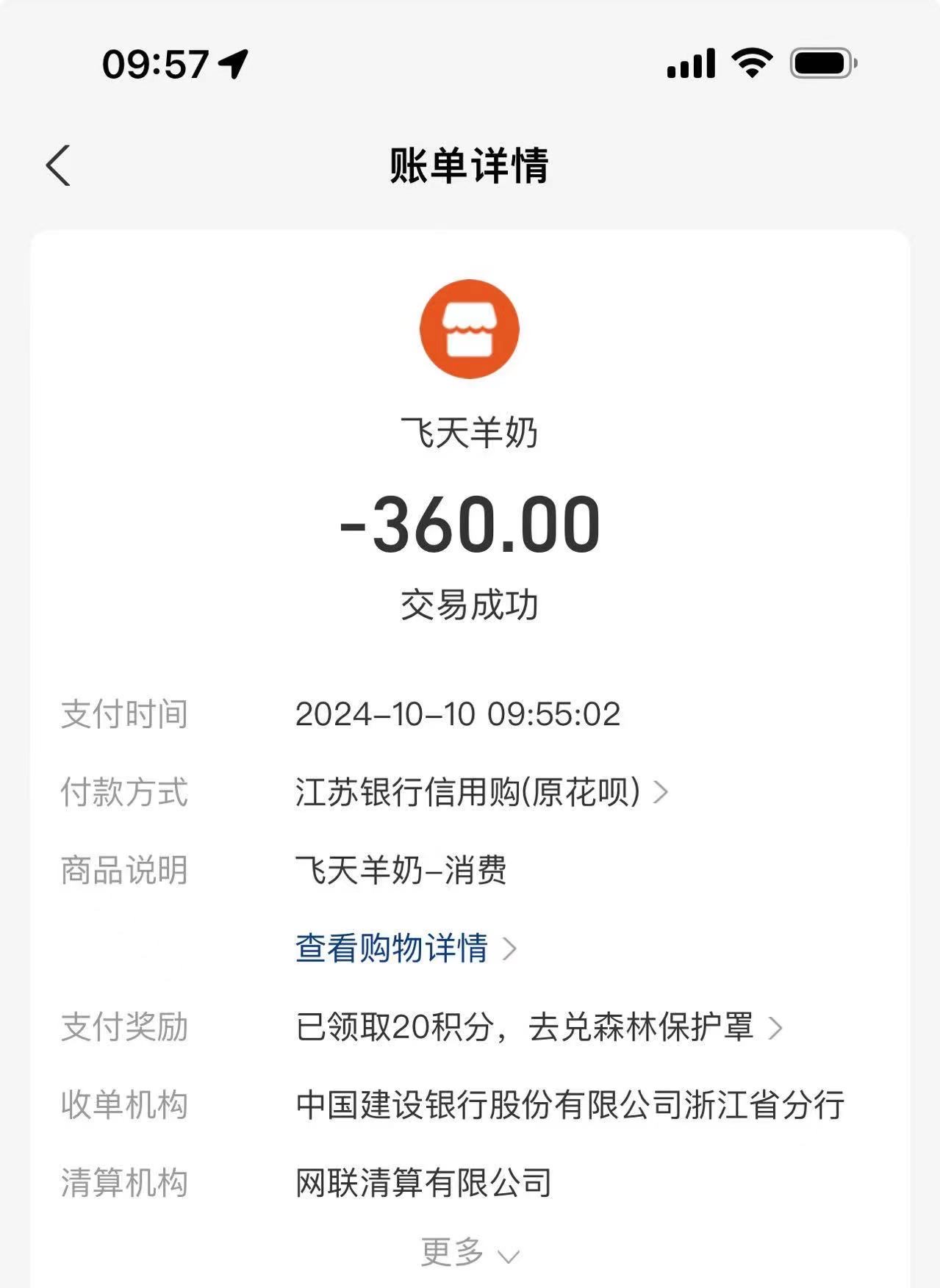The image size is (940, 1288).
Task: Open reward 已领取20积分，去兑森林保护罩
Action: [x=538, y=1026]
